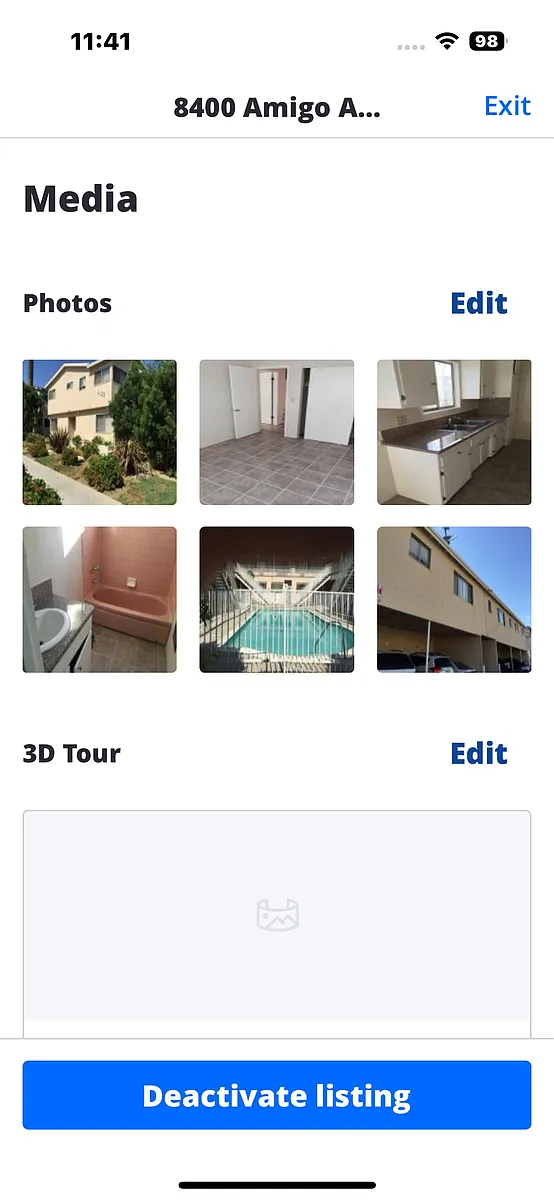
Task: Open the pink bathtub photo
Action: tap(100, 599)
